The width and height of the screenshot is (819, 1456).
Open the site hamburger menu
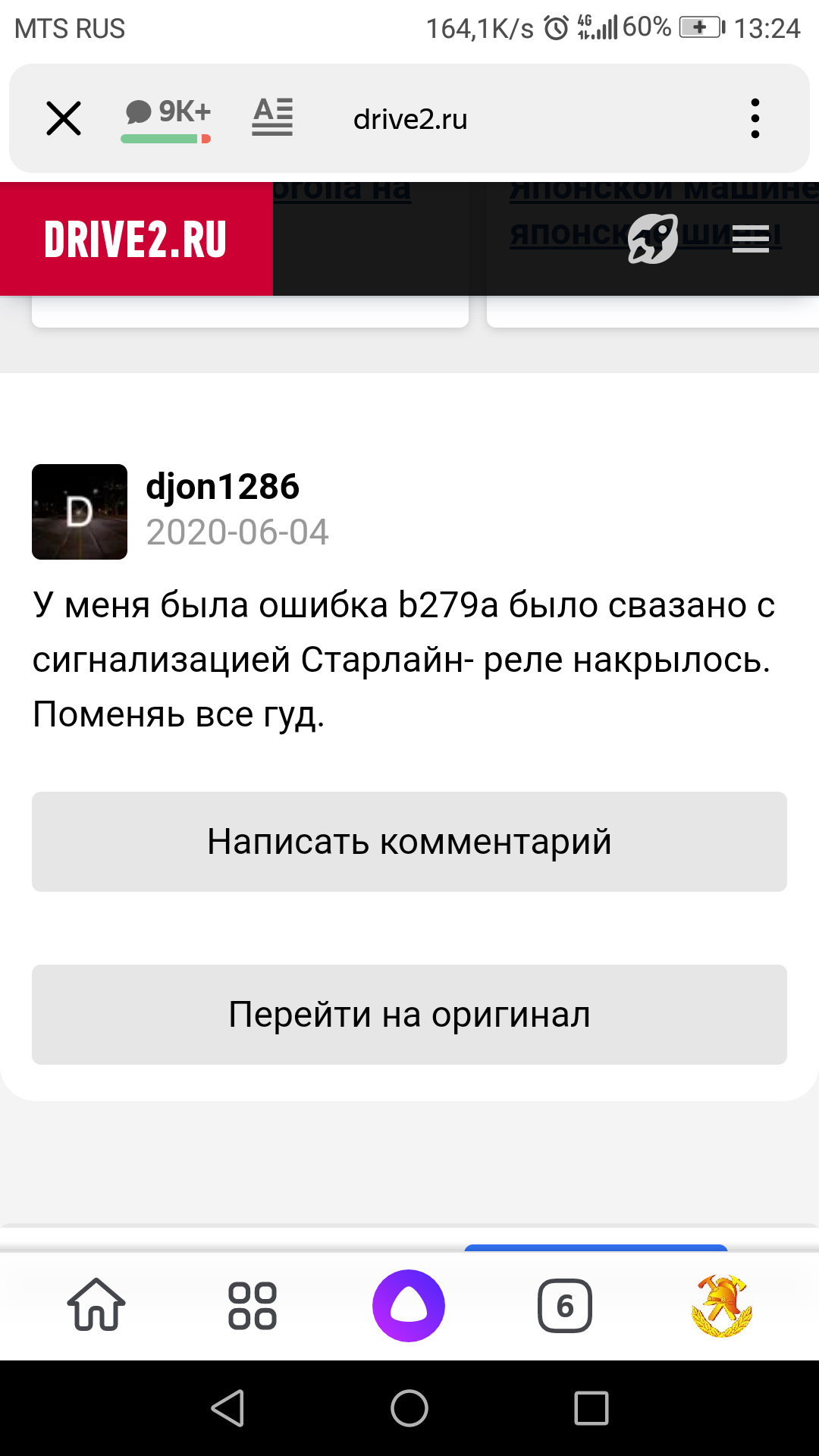(x=751, y=239)
